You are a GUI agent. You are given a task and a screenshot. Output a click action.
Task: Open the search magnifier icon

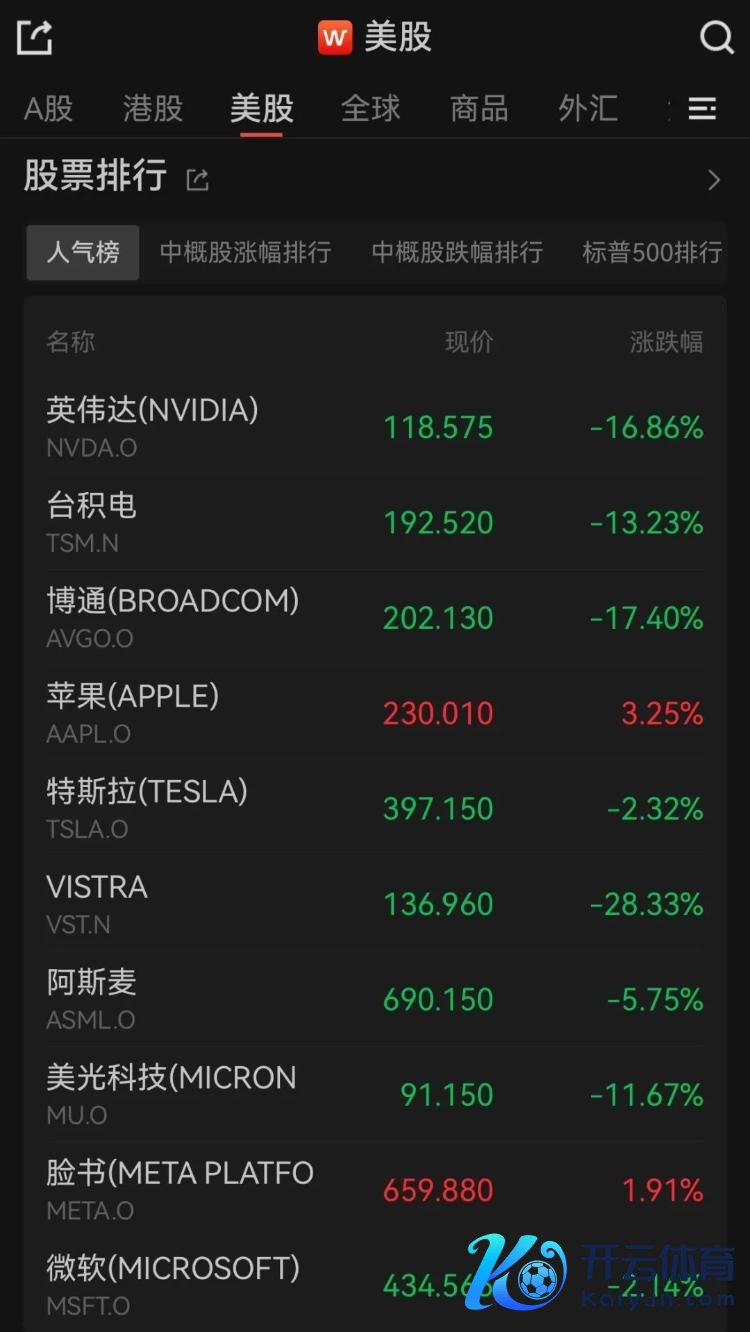tap(716, 38)
